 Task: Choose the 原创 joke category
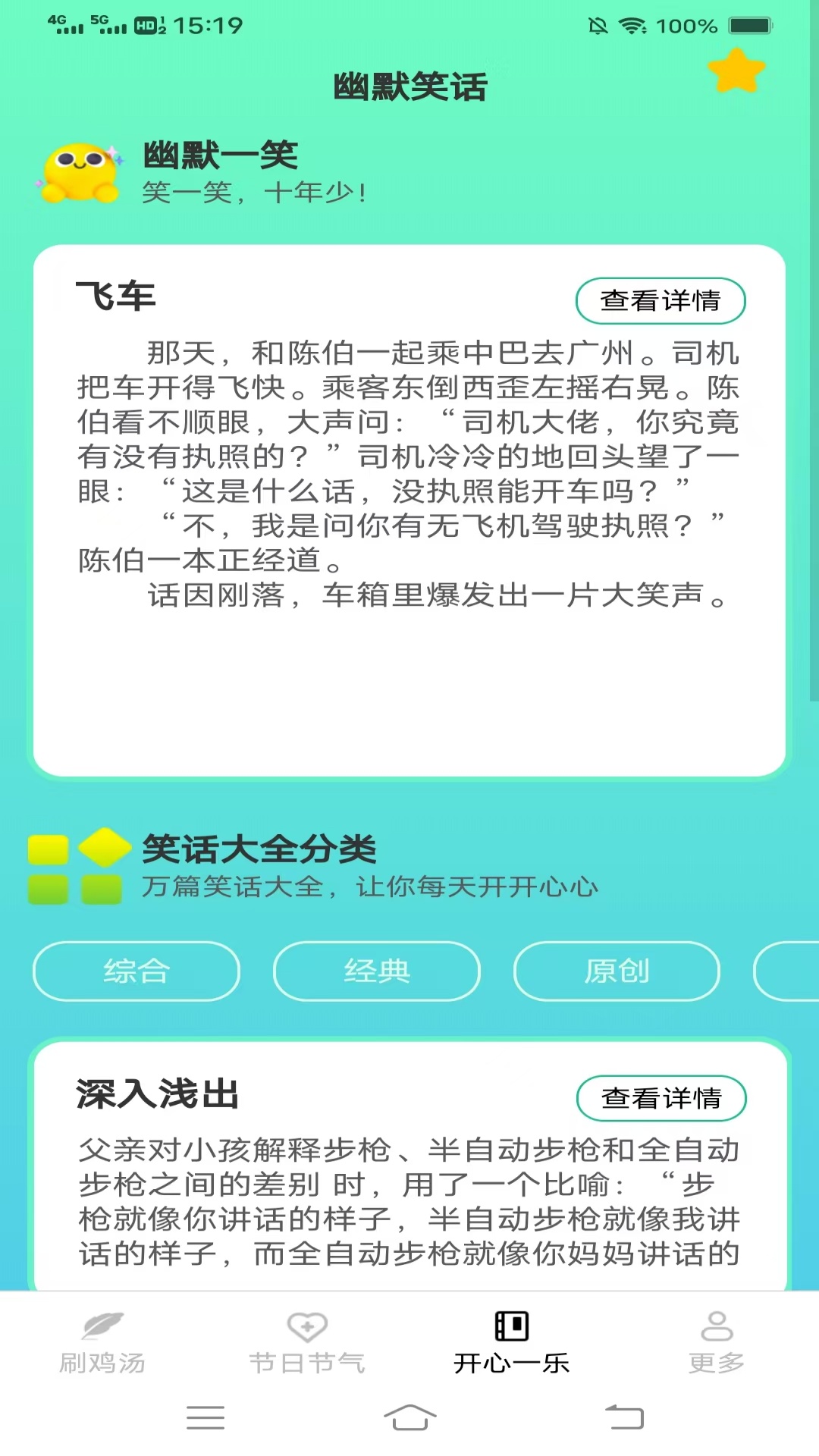coord(617,971)
